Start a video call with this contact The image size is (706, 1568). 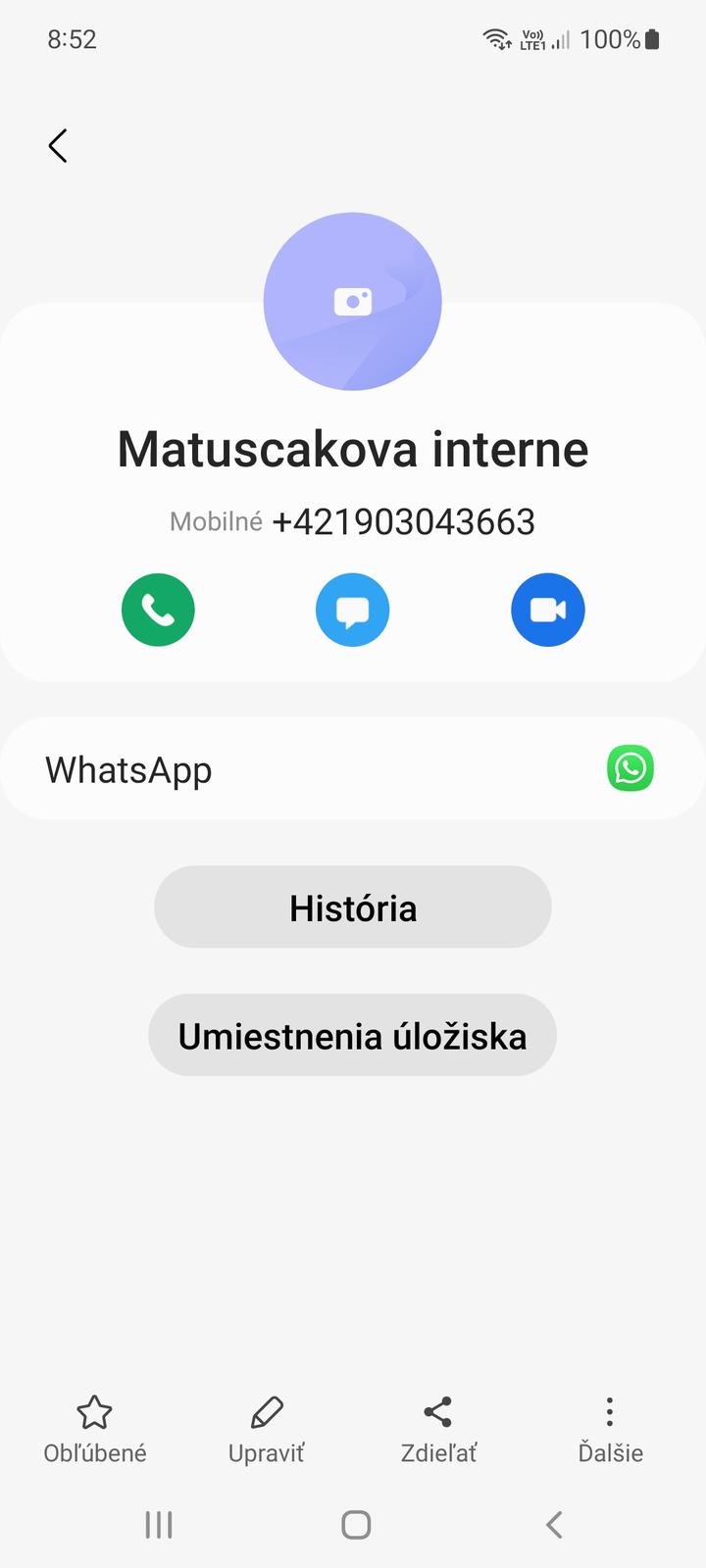pyautogui.click(x=547, y=610)
